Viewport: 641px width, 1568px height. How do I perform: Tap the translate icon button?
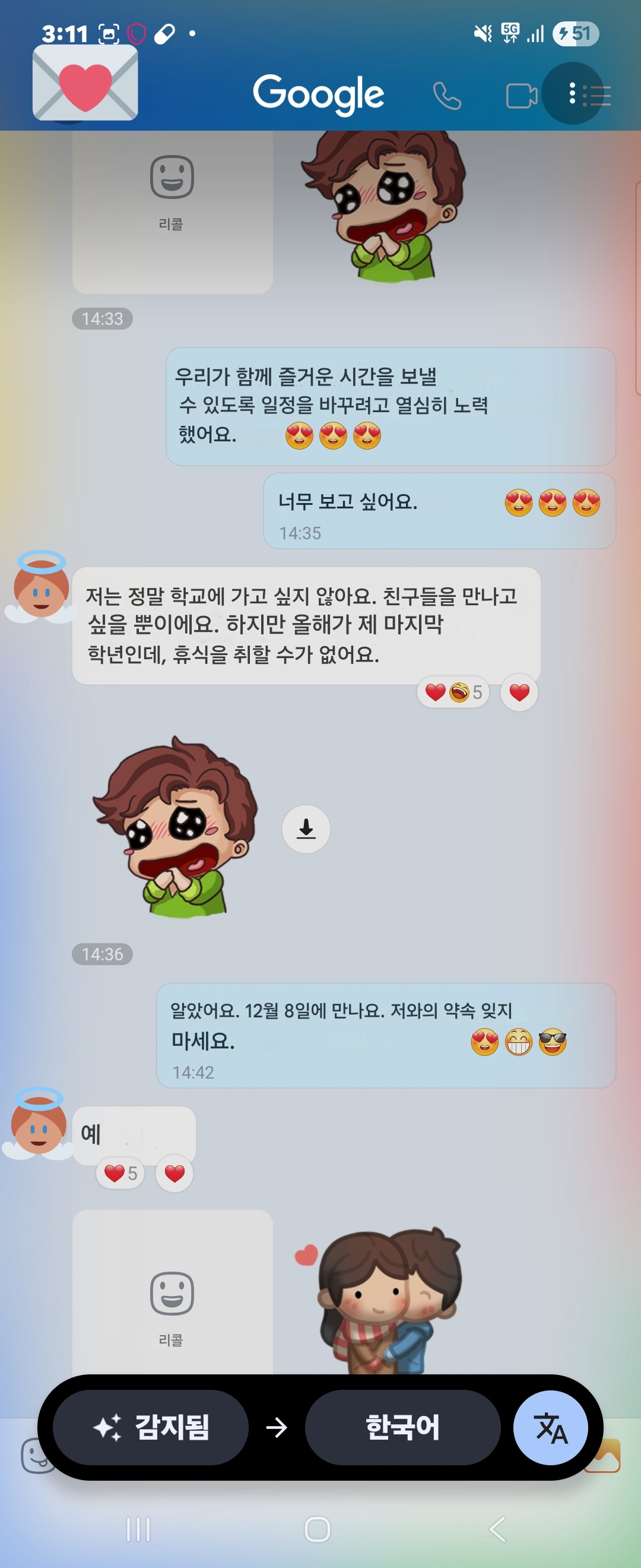(x=550, y=1427)
